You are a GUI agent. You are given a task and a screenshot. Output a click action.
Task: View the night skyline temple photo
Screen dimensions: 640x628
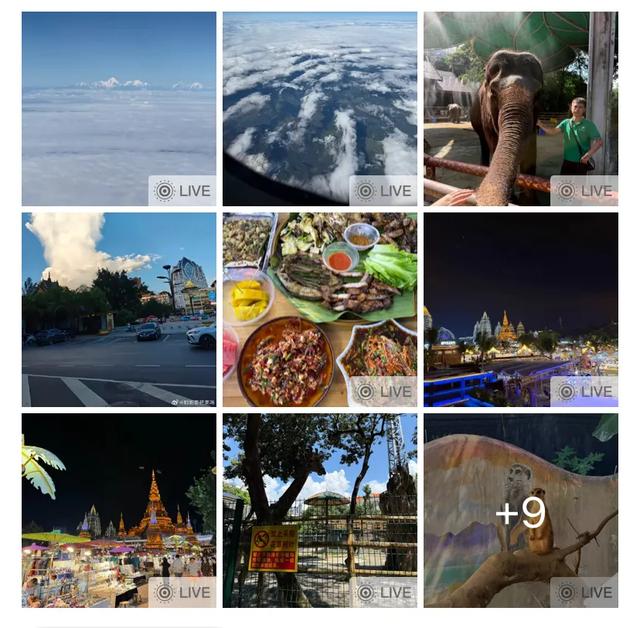point(520,309)
